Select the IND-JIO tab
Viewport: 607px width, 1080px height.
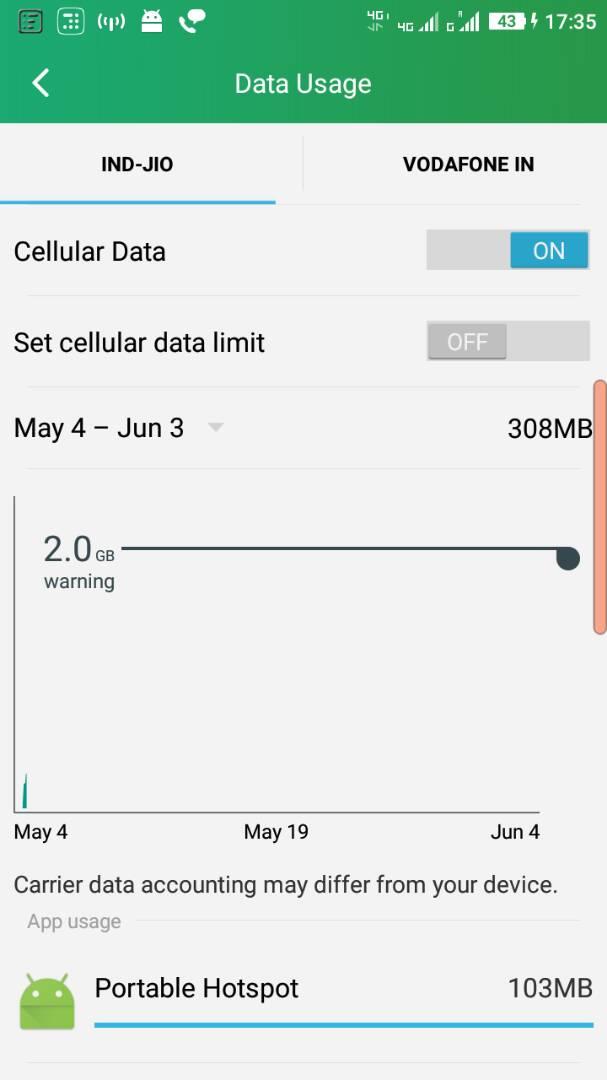(x=137, y=164)
